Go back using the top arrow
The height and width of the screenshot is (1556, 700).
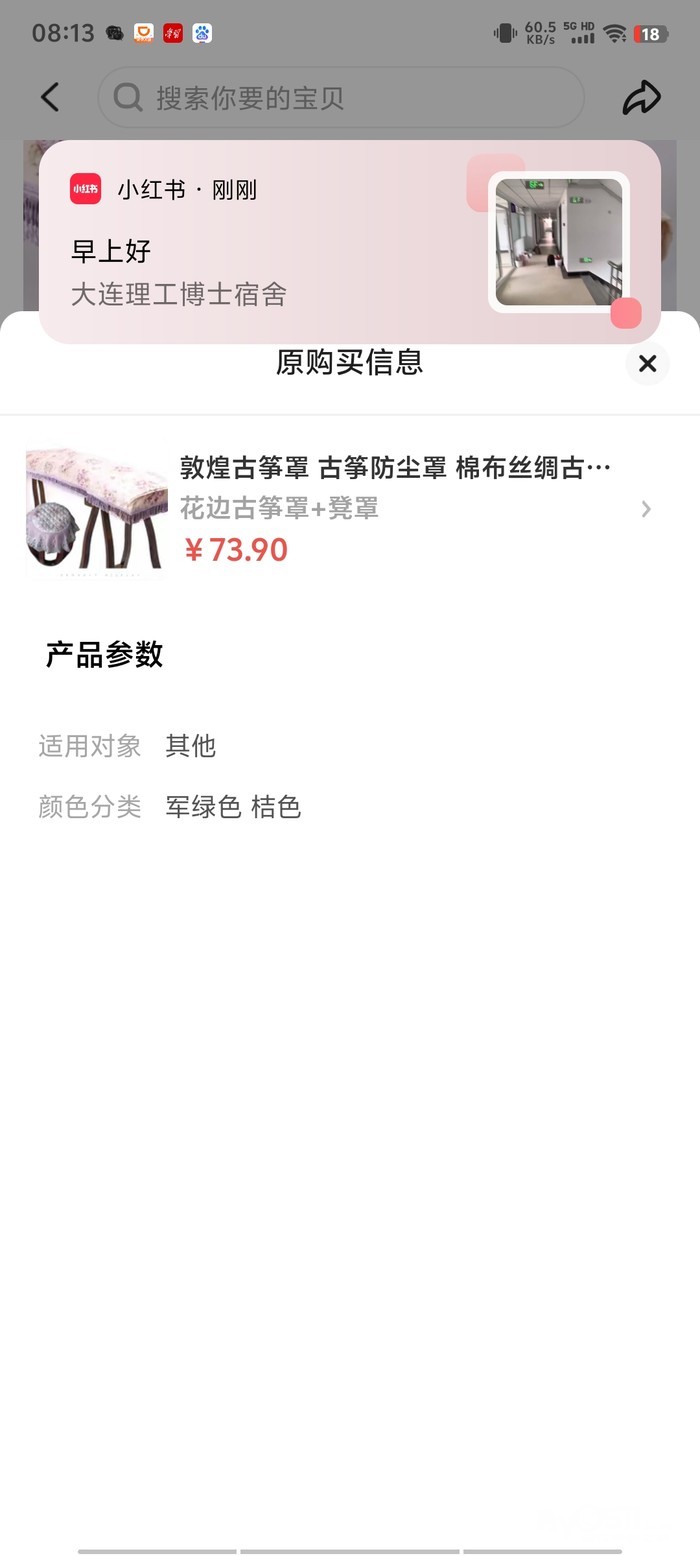50,97
